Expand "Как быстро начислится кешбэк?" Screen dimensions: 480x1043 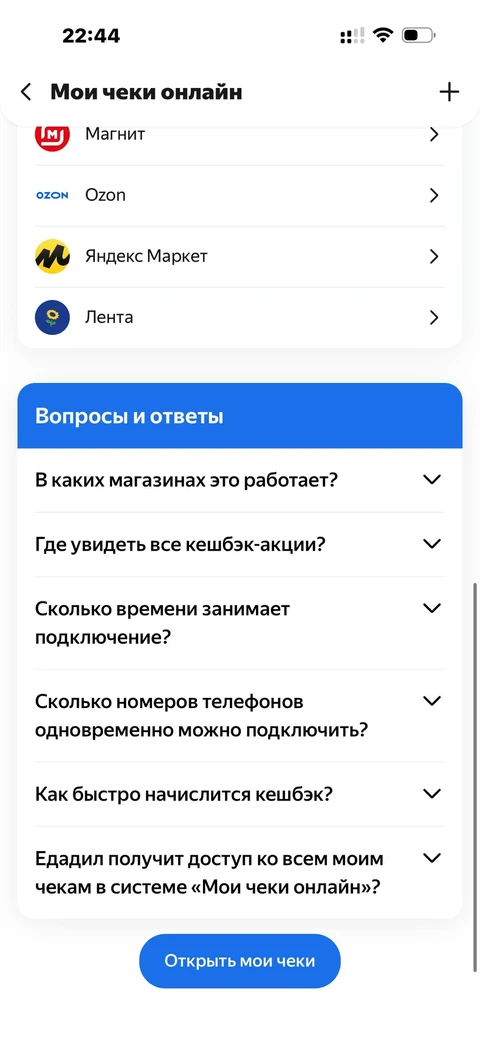coord(239,794)
